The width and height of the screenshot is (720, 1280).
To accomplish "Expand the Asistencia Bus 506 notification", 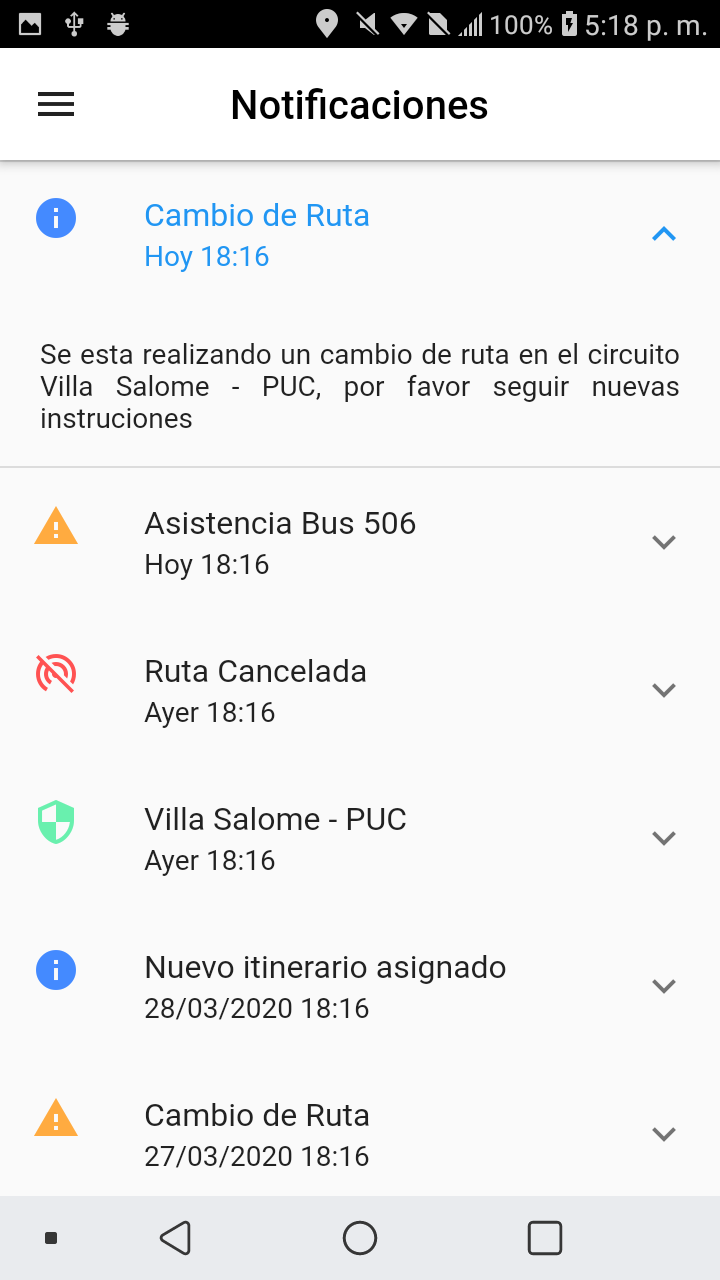I will click(664, 542).
